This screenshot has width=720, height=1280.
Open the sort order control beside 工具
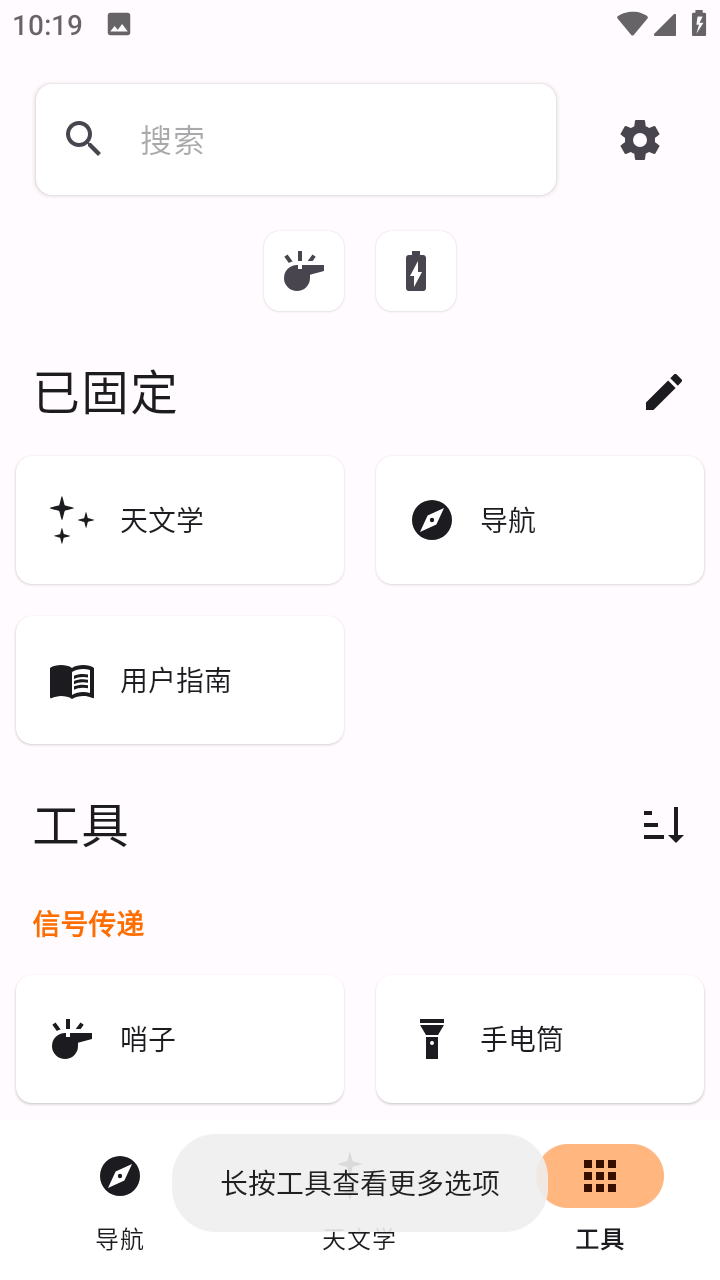664,825
